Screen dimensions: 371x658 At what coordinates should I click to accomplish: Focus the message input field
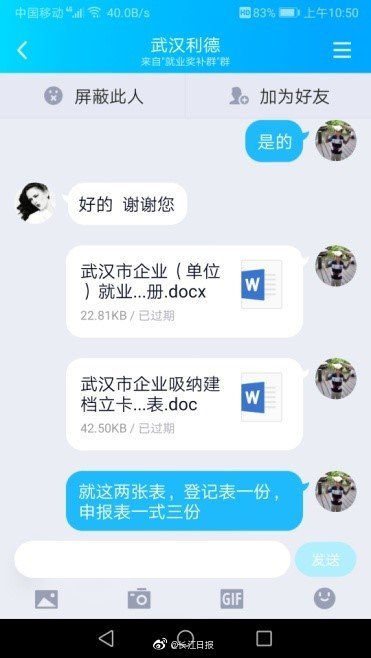(152, 559)
